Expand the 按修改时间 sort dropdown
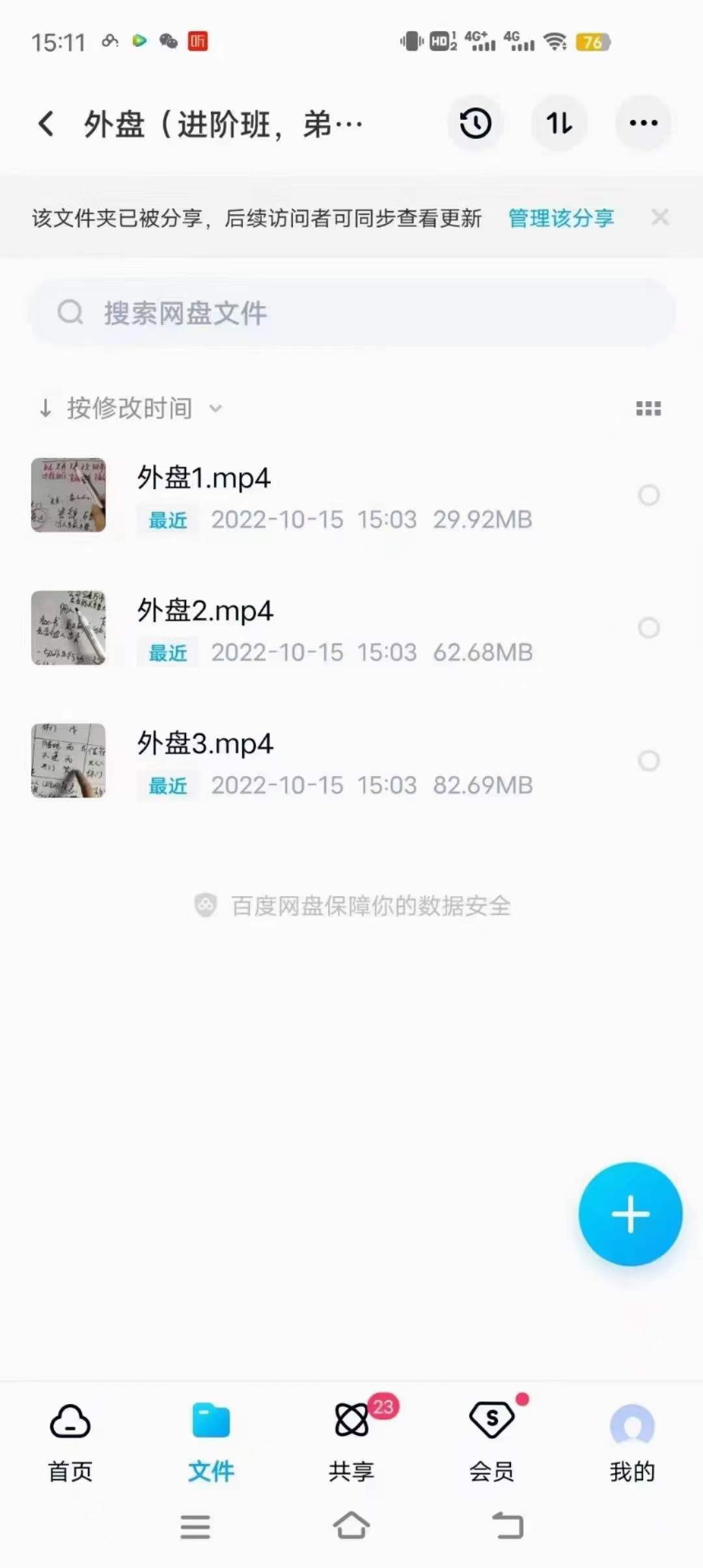Screen dimensions: 703x1568 click(x=215, y=409)
